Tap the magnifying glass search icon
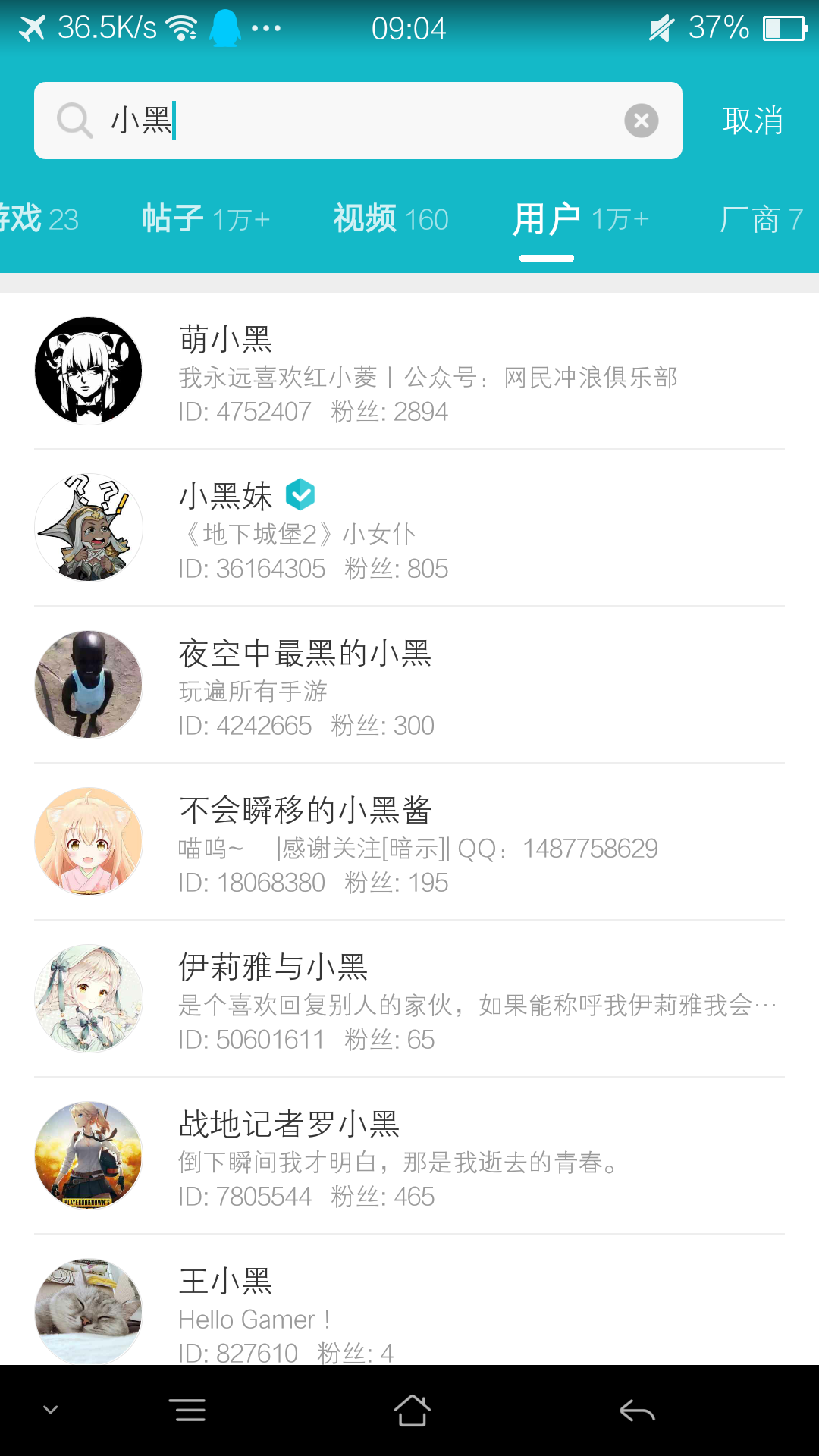Image resolution: width=819 pixels, height=1456 pixels. click(72, 120)
